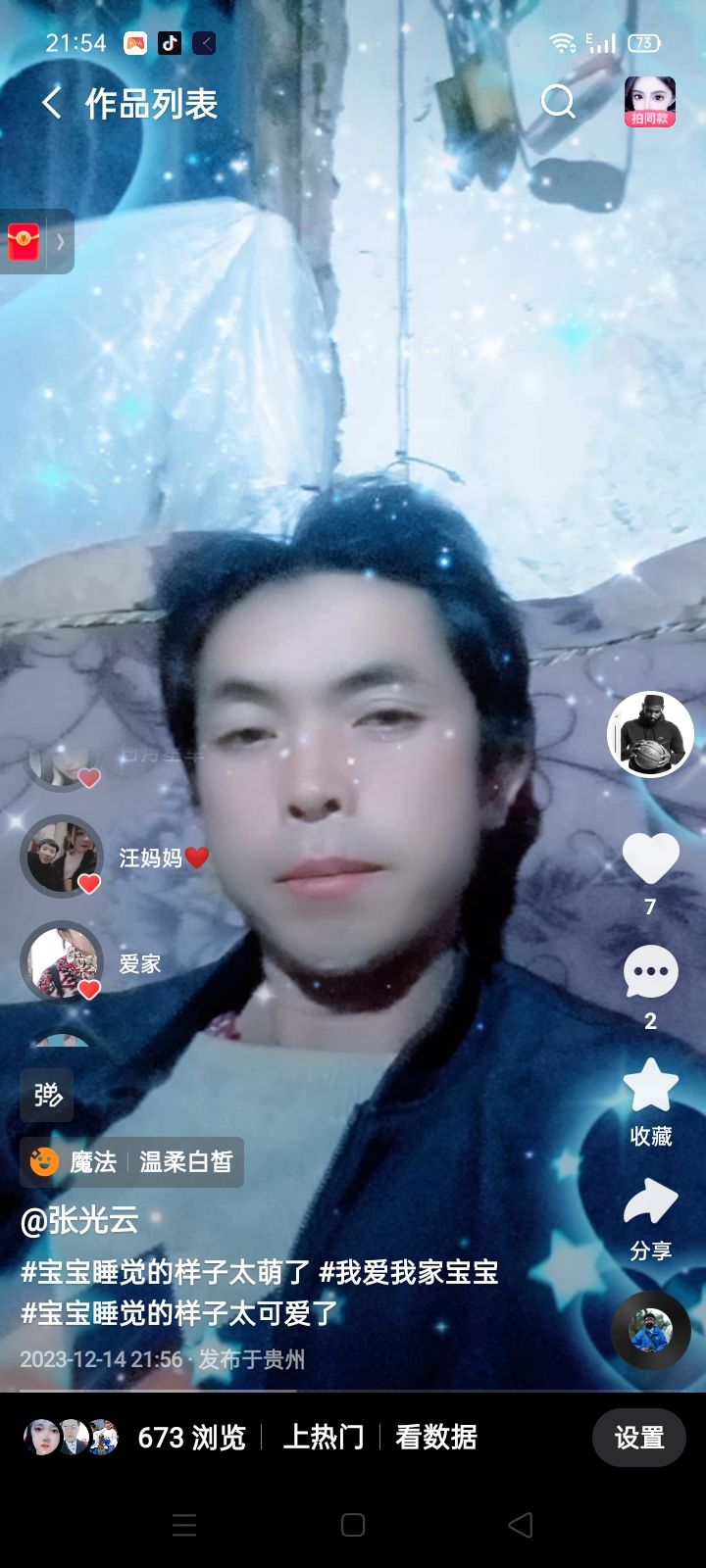Expand the red envelope panel chevron
Viewport: 706px width, 1568px height.
pyautogui.click(x=61, y=241)
